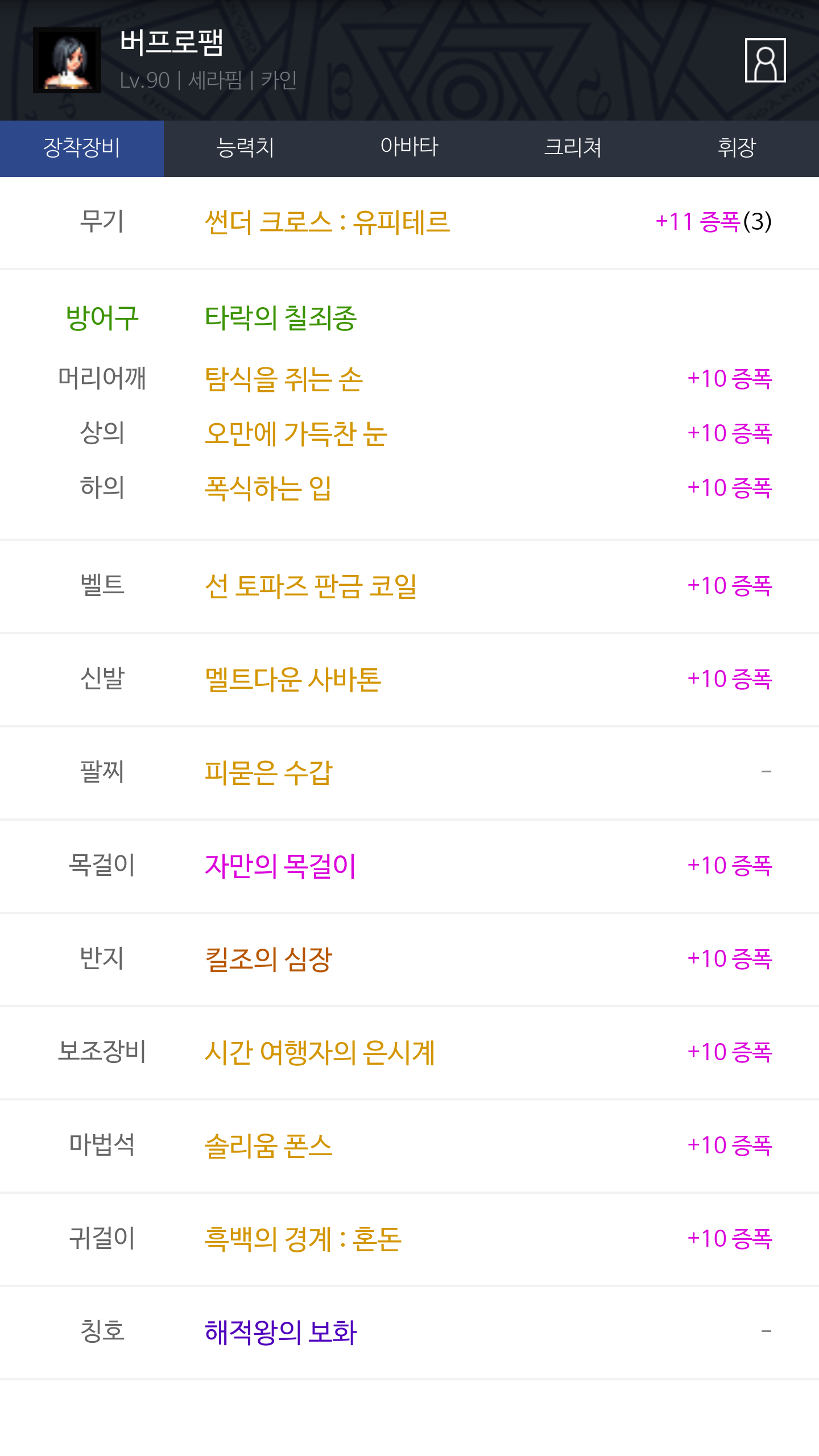819x1456 pixels.
Task: Open the 자만의 목걸이 necklace
Action: (280, 866)
